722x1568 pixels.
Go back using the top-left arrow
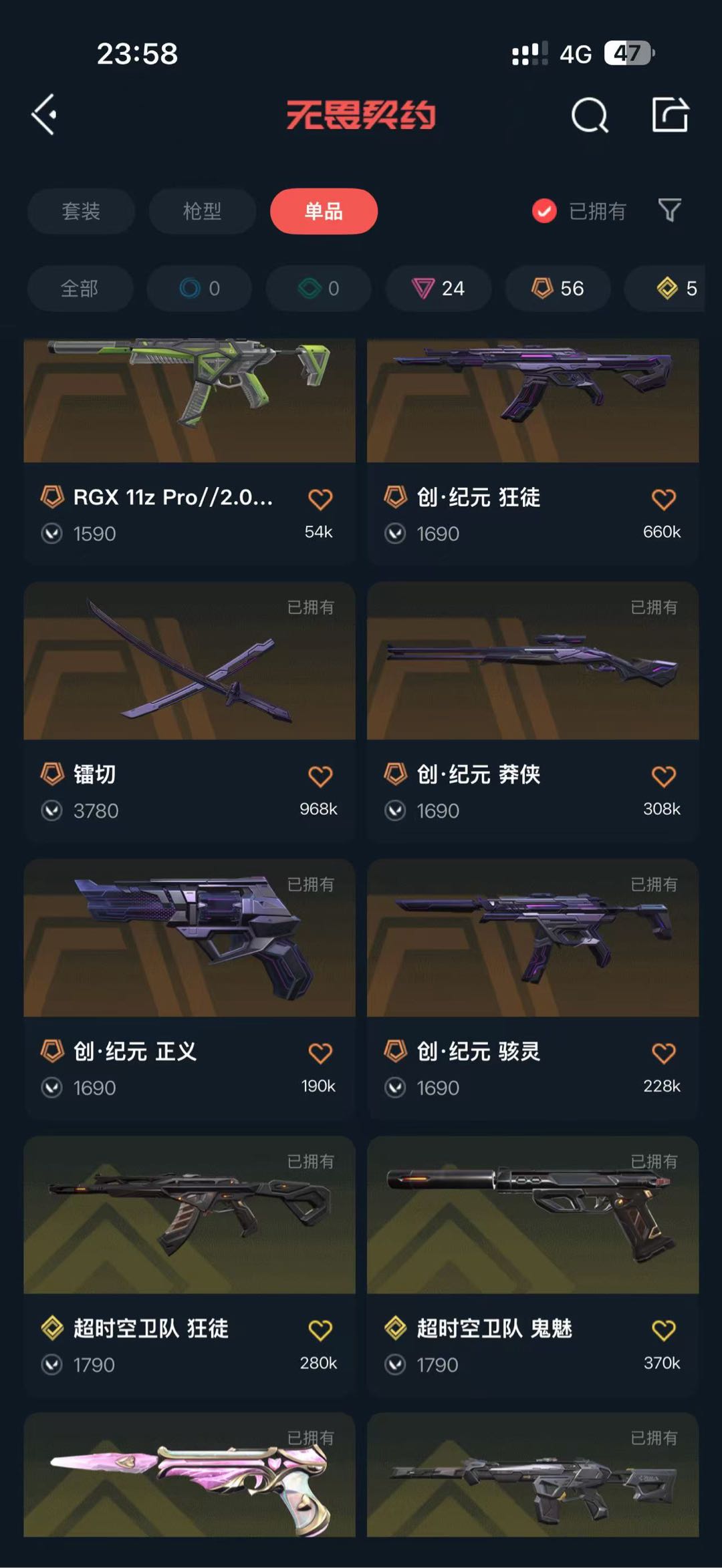click(45, 115)
